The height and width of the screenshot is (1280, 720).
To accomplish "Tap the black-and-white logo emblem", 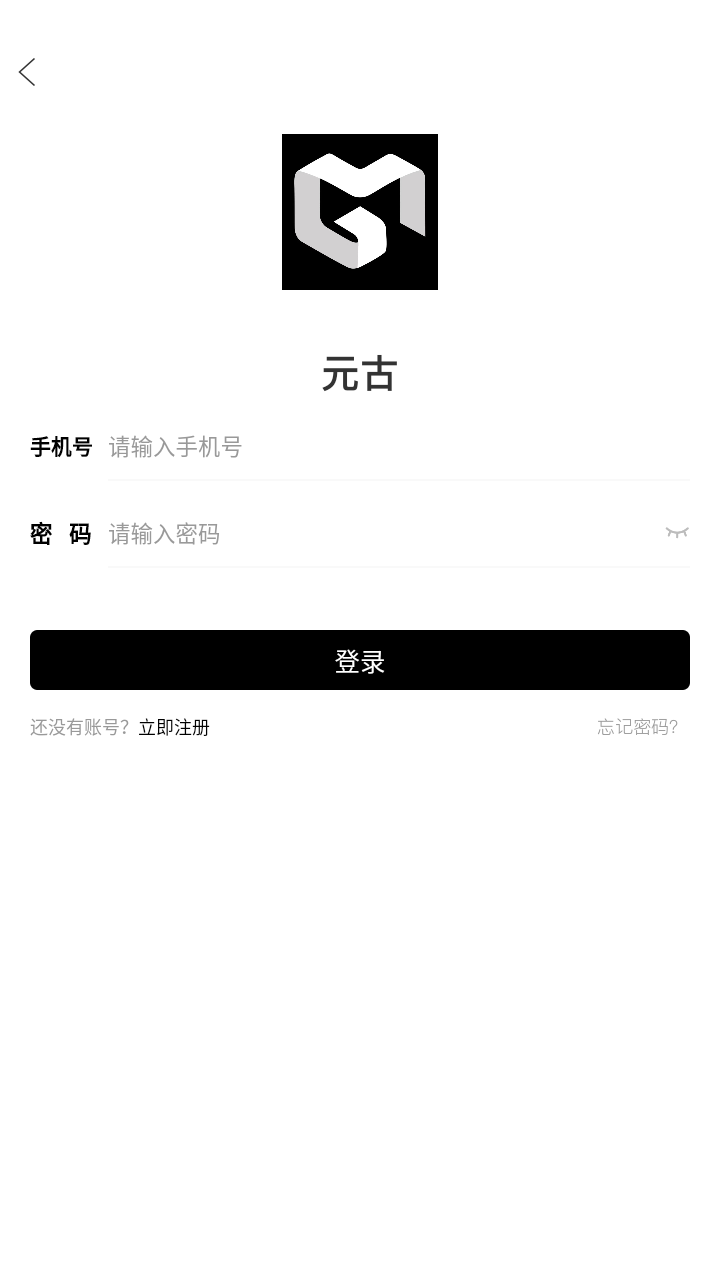I will [x=360, y=212].
